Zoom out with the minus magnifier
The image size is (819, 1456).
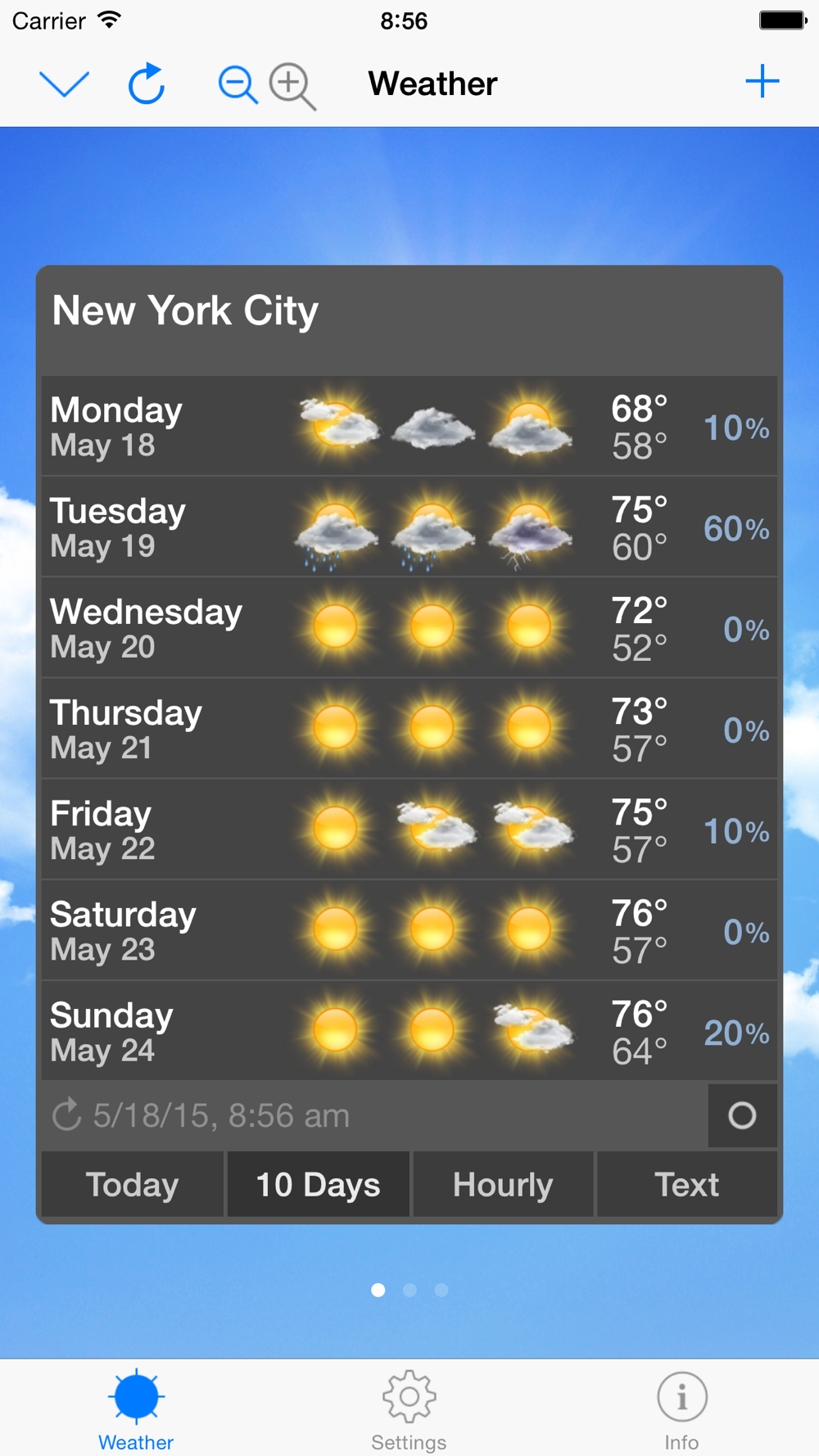point(238,85)
